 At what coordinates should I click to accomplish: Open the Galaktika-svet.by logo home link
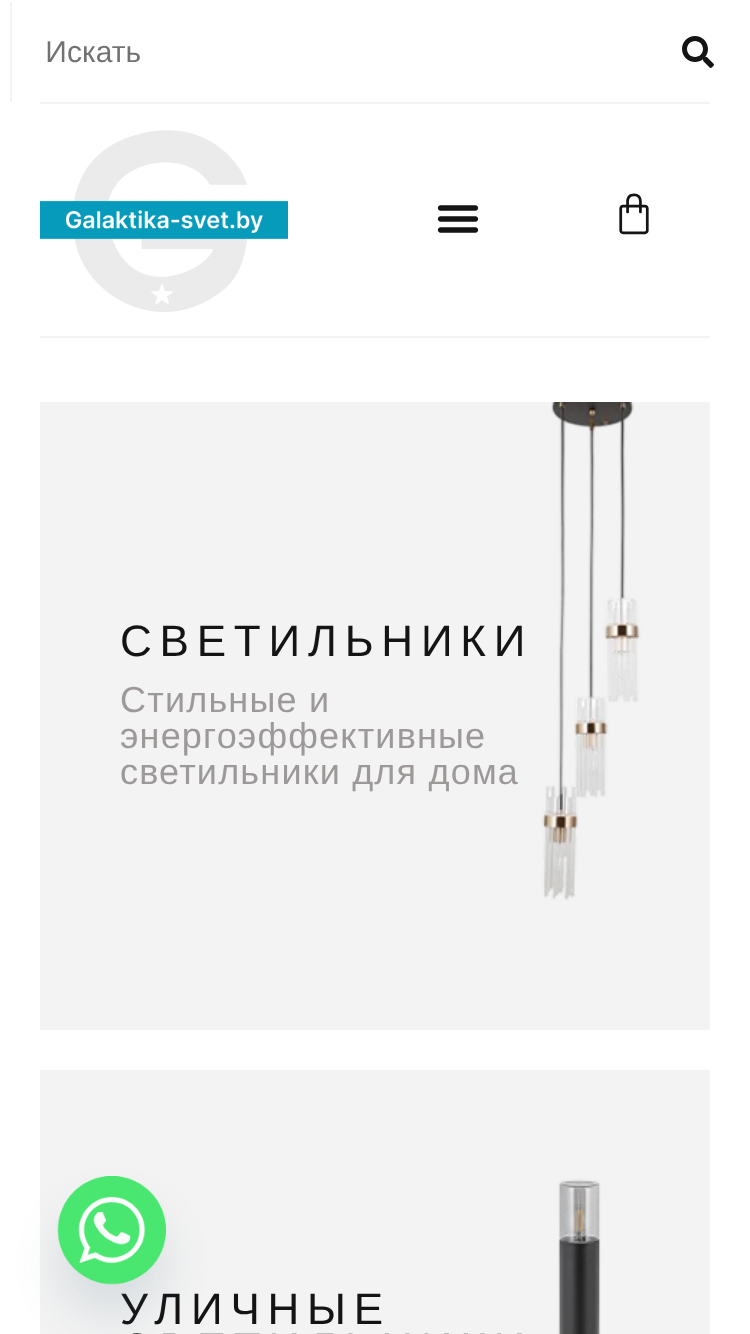(164, 220)
